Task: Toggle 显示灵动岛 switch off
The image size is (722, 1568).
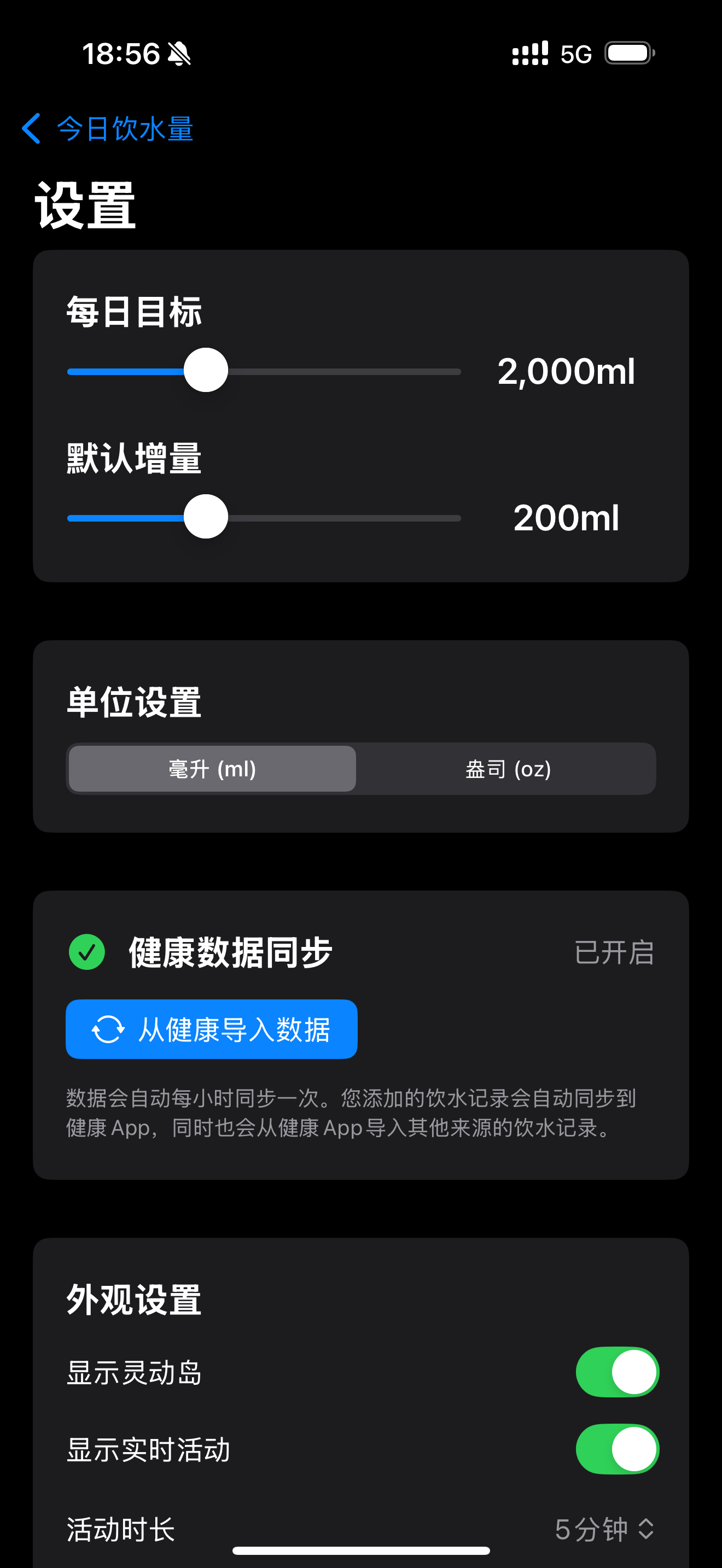Action: point(618,1372)
